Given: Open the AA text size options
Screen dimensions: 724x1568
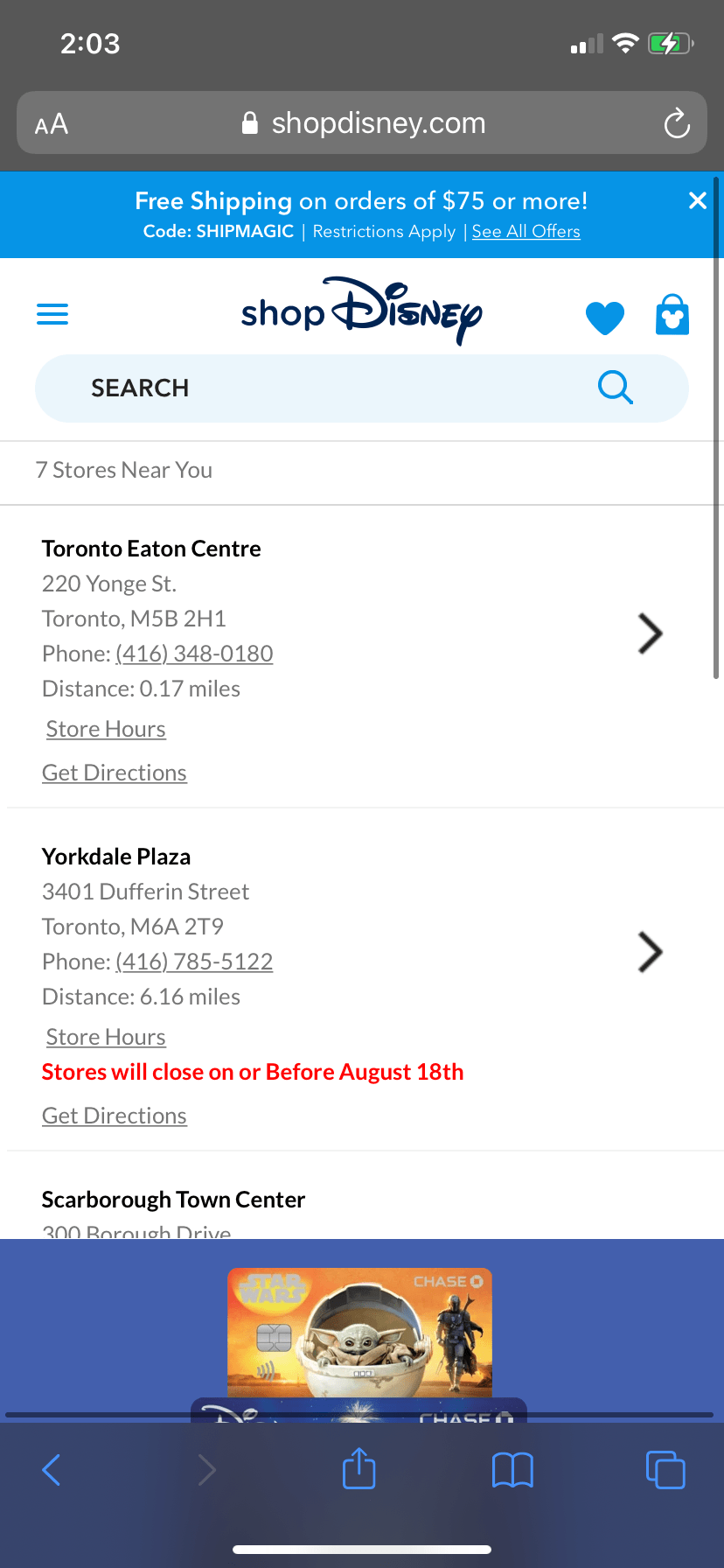Looking at the screenshot, I should (x=52, y=124).
